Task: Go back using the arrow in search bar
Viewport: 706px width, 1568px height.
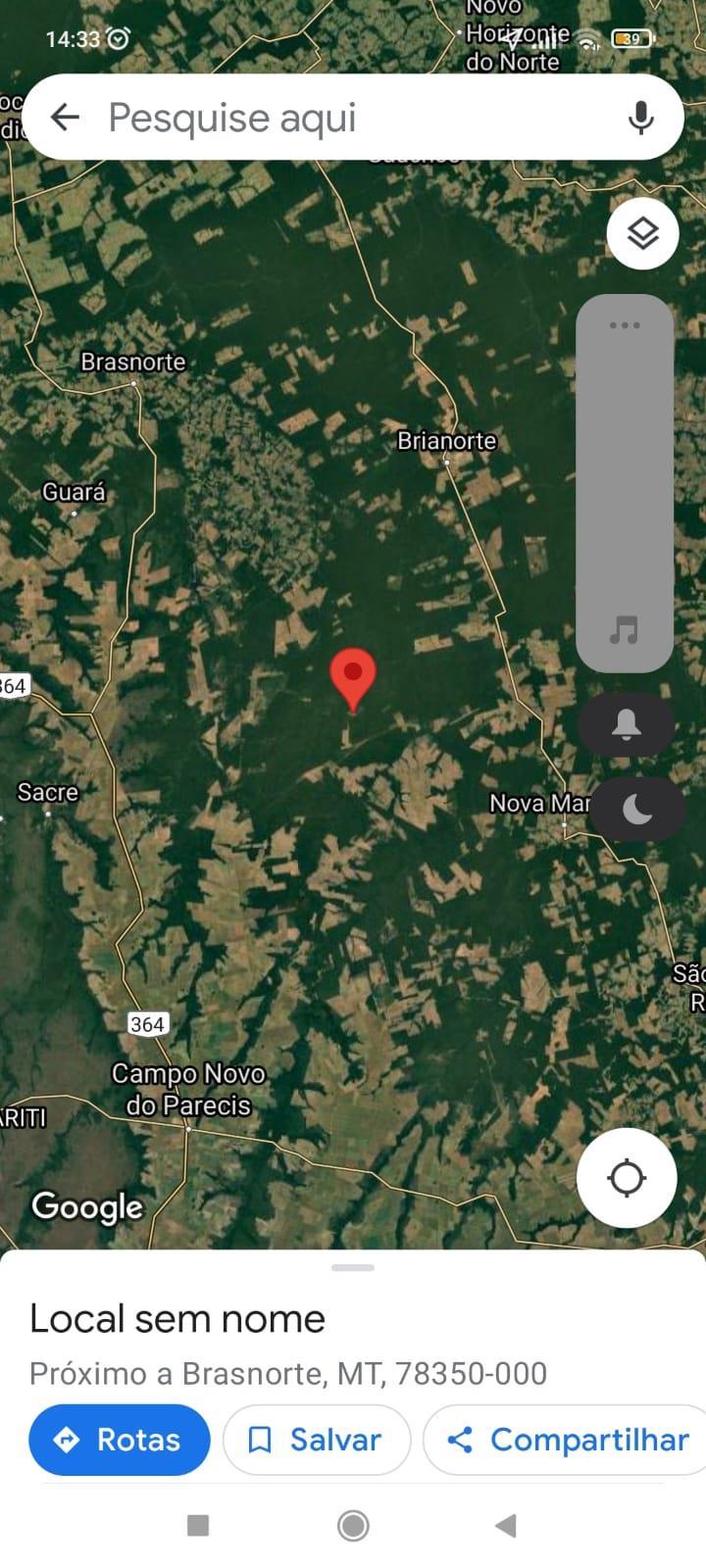Action: click(x=65, y=118)
